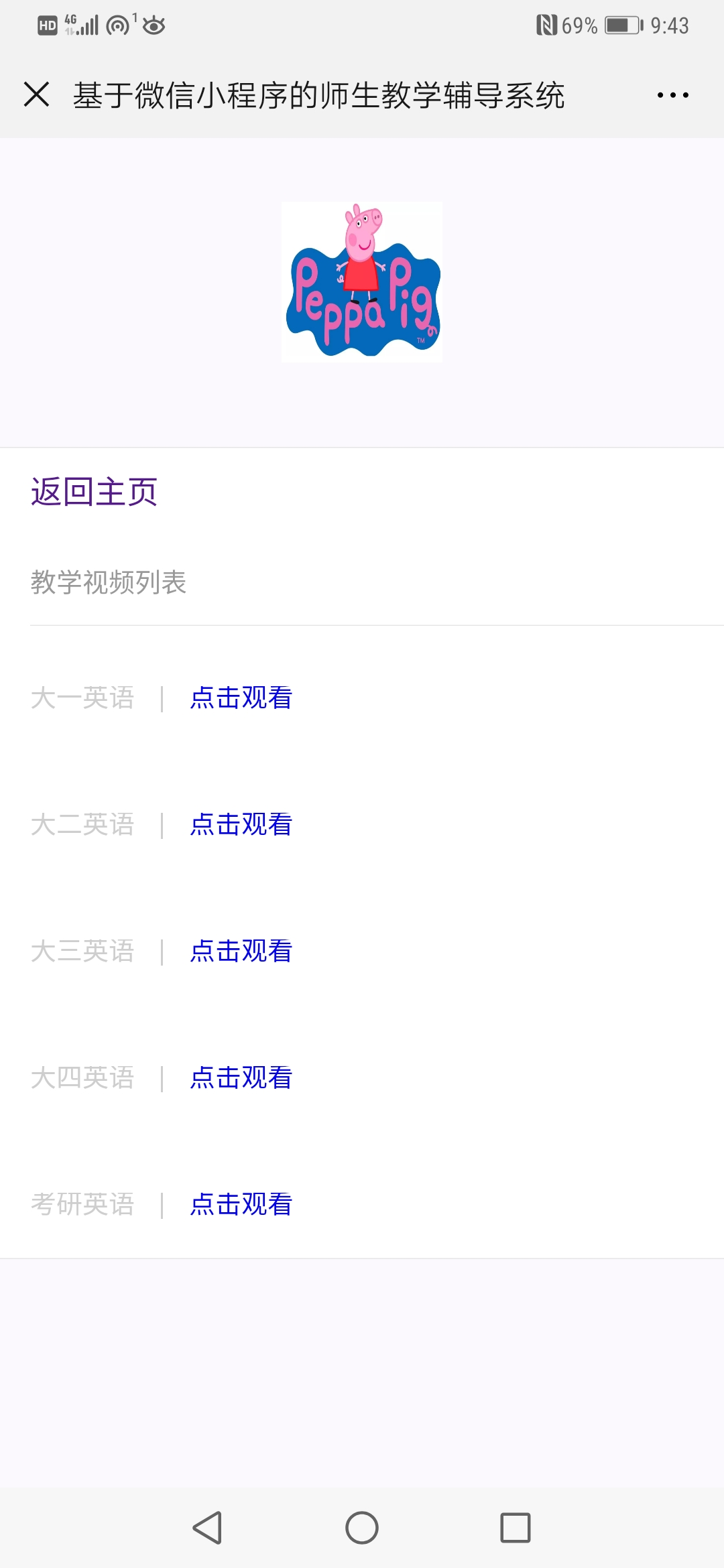Tap the system home button

(x=362, y=1528)
